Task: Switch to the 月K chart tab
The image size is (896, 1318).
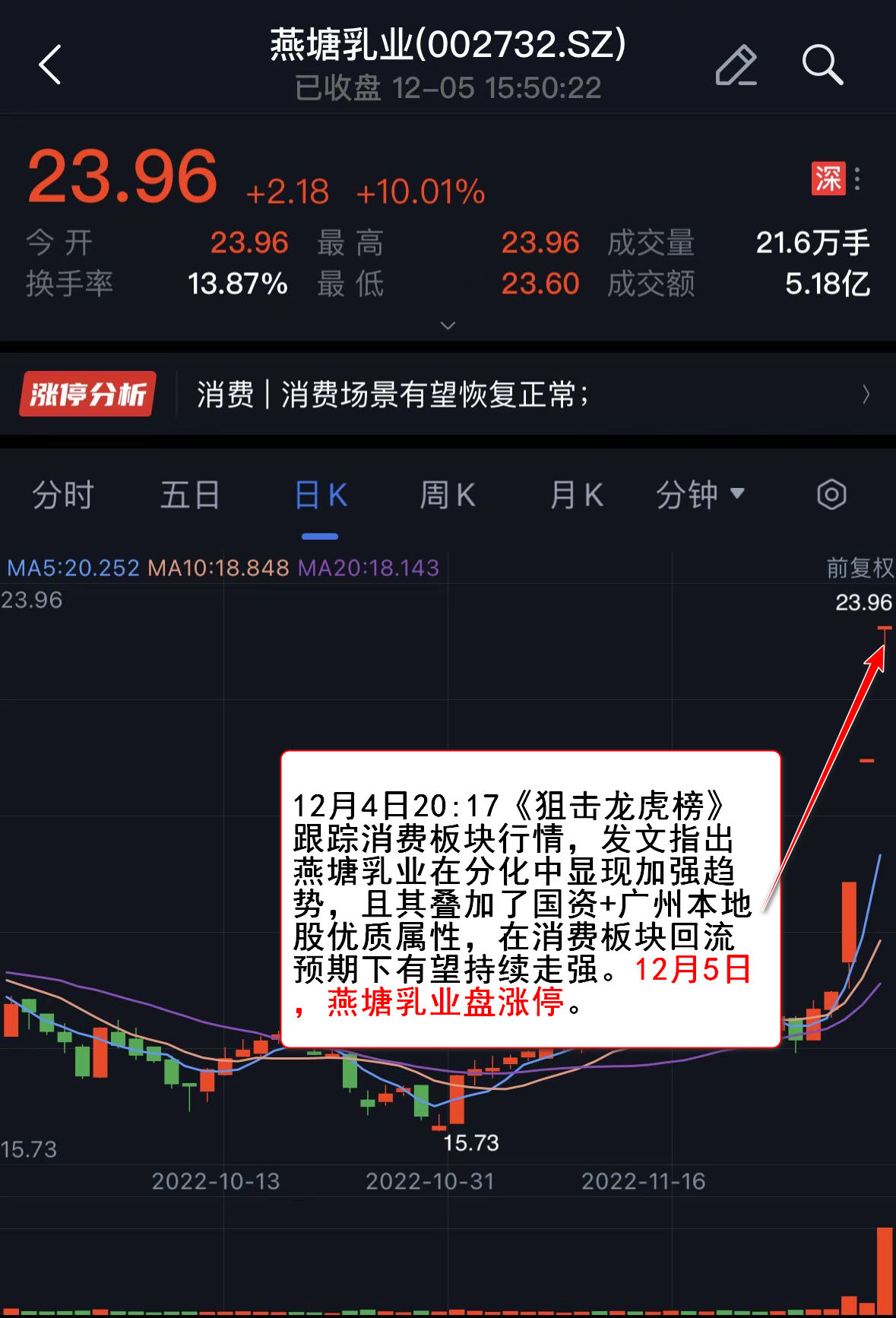Action: click(x=576, y=496)
